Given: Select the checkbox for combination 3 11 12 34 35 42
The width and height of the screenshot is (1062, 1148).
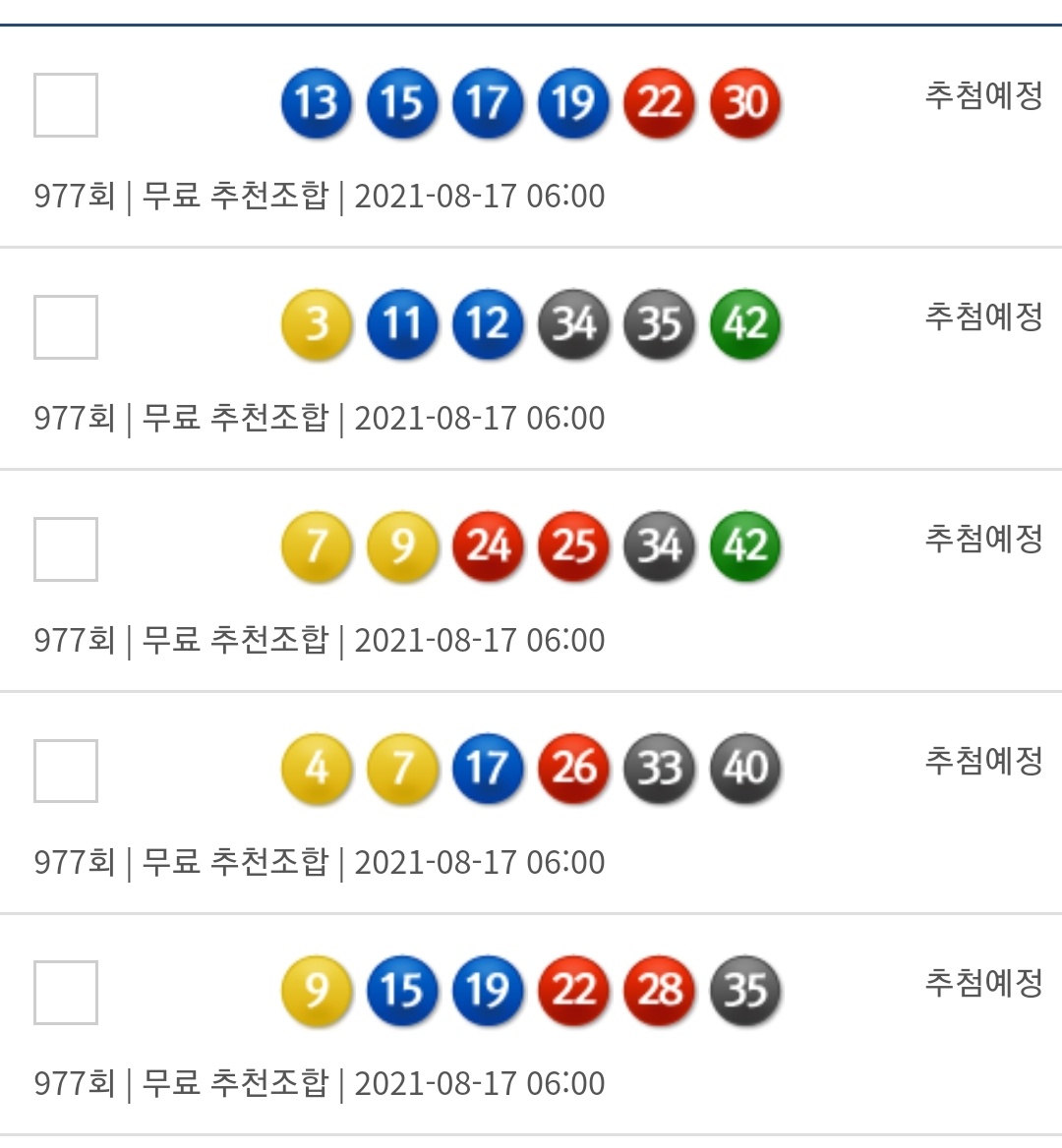Looking at the screenshot, I should click(x=66, y=327).
